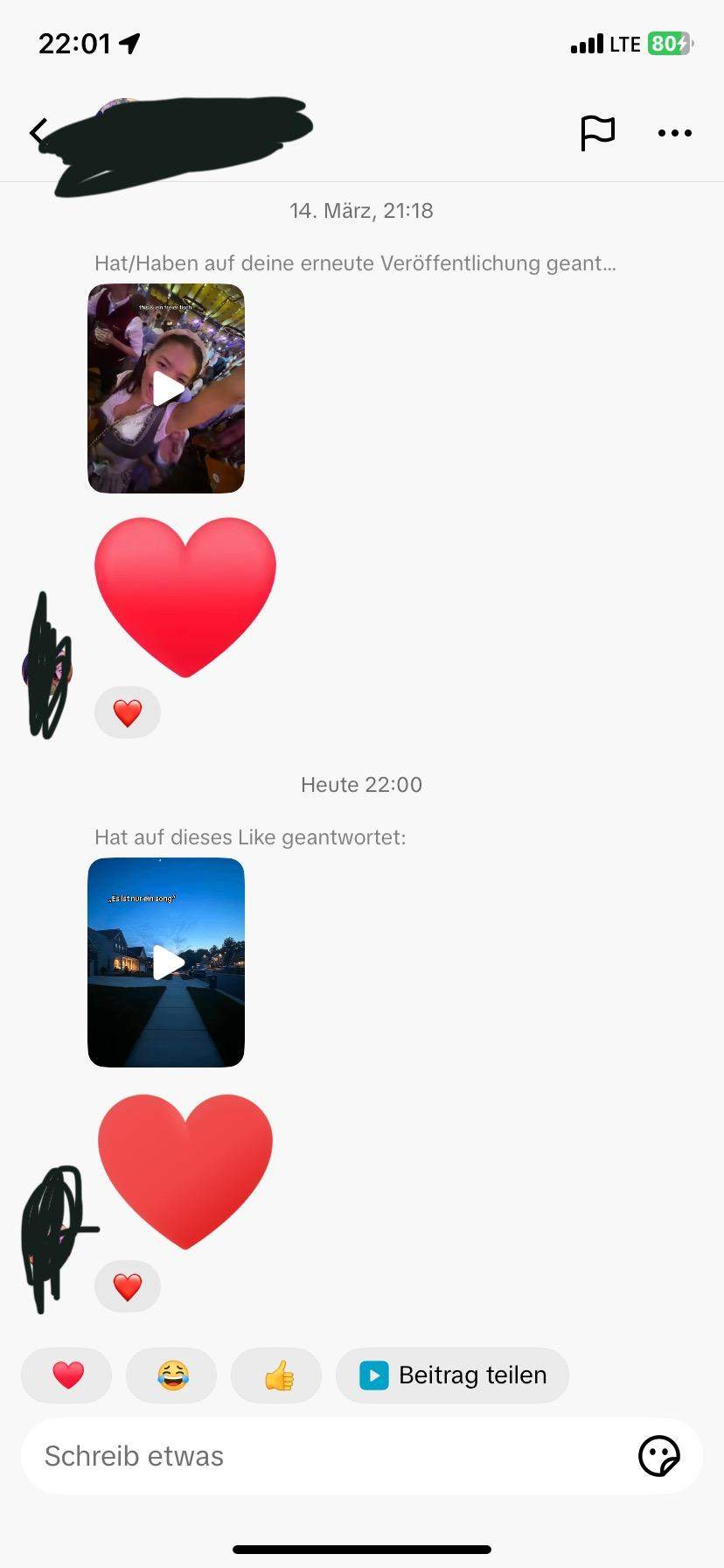This screenshot has height=1568, width=724.
Task: Tap the timestamp 'Heute 22:00'
Action: [x=361, y=785]
